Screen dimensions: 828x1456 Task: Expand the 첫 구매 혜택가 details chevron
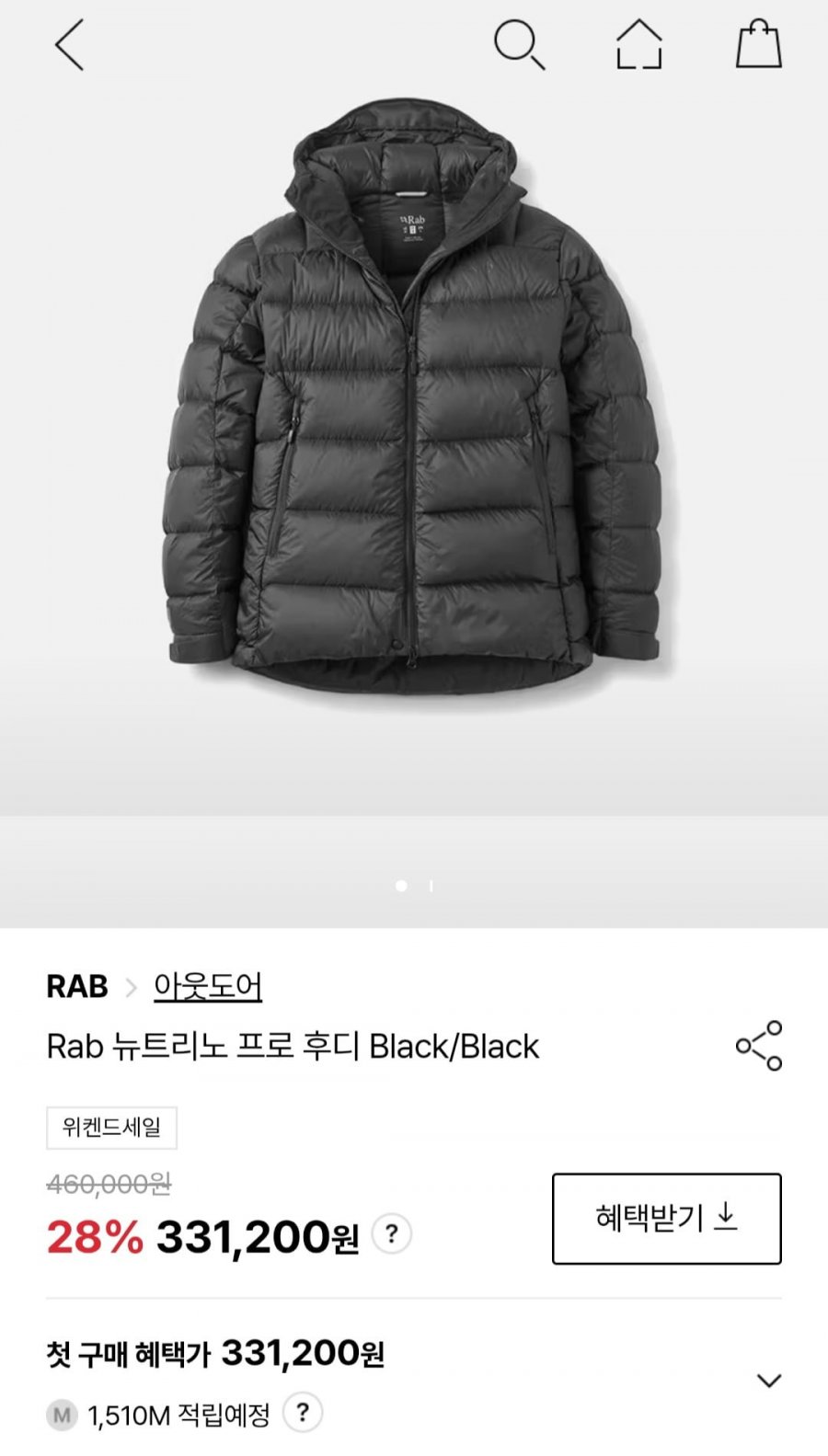pyautogui.click(x=768, y=1381)
